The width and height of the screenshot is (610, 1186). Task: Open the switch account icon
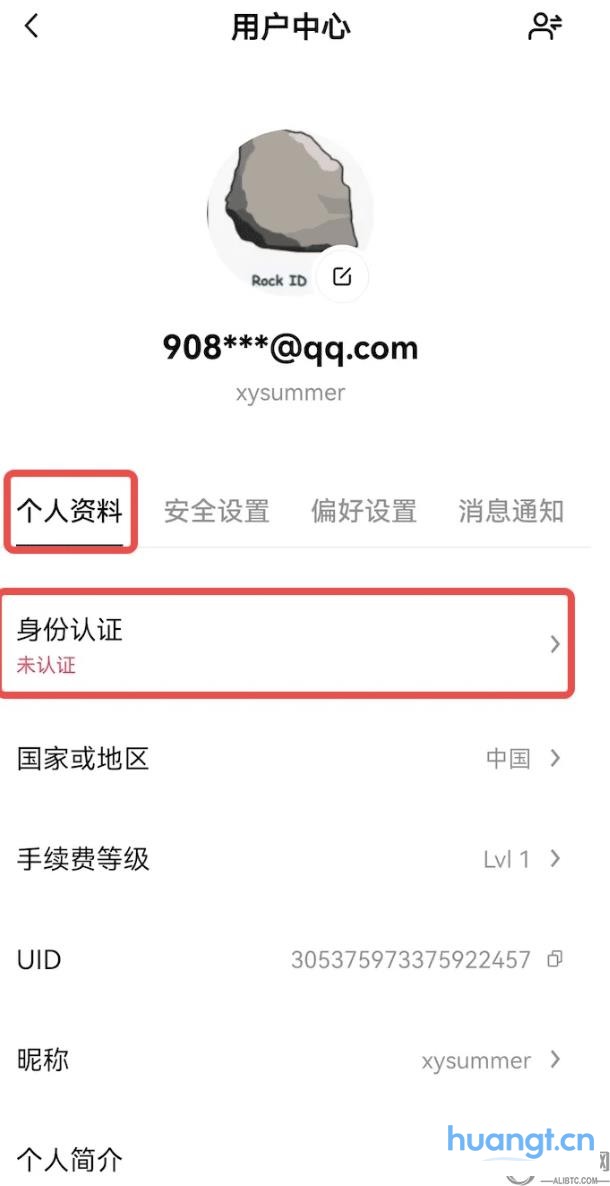click(x=545, y=27)
